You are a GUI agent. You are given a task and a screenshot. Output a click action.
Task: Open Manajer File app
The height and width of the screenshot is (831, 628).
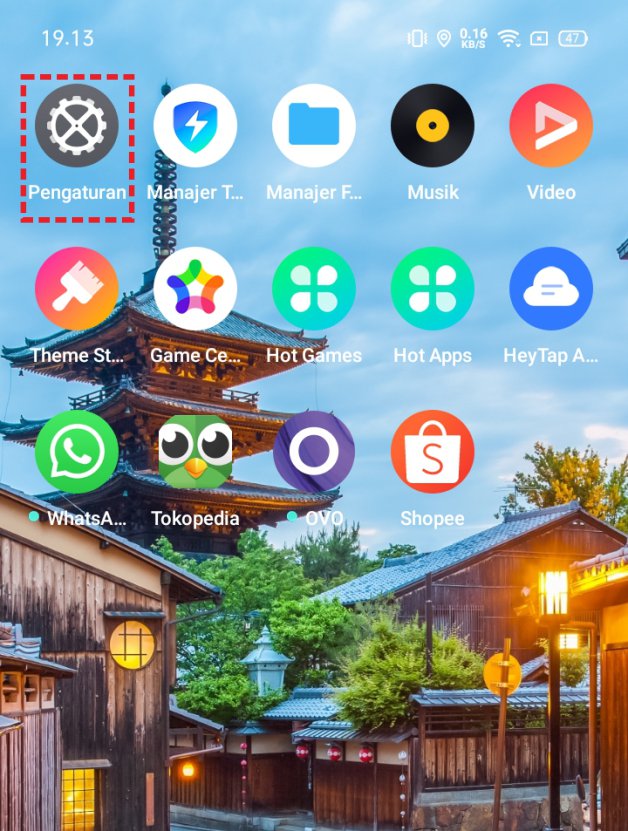tap(314, 126)
